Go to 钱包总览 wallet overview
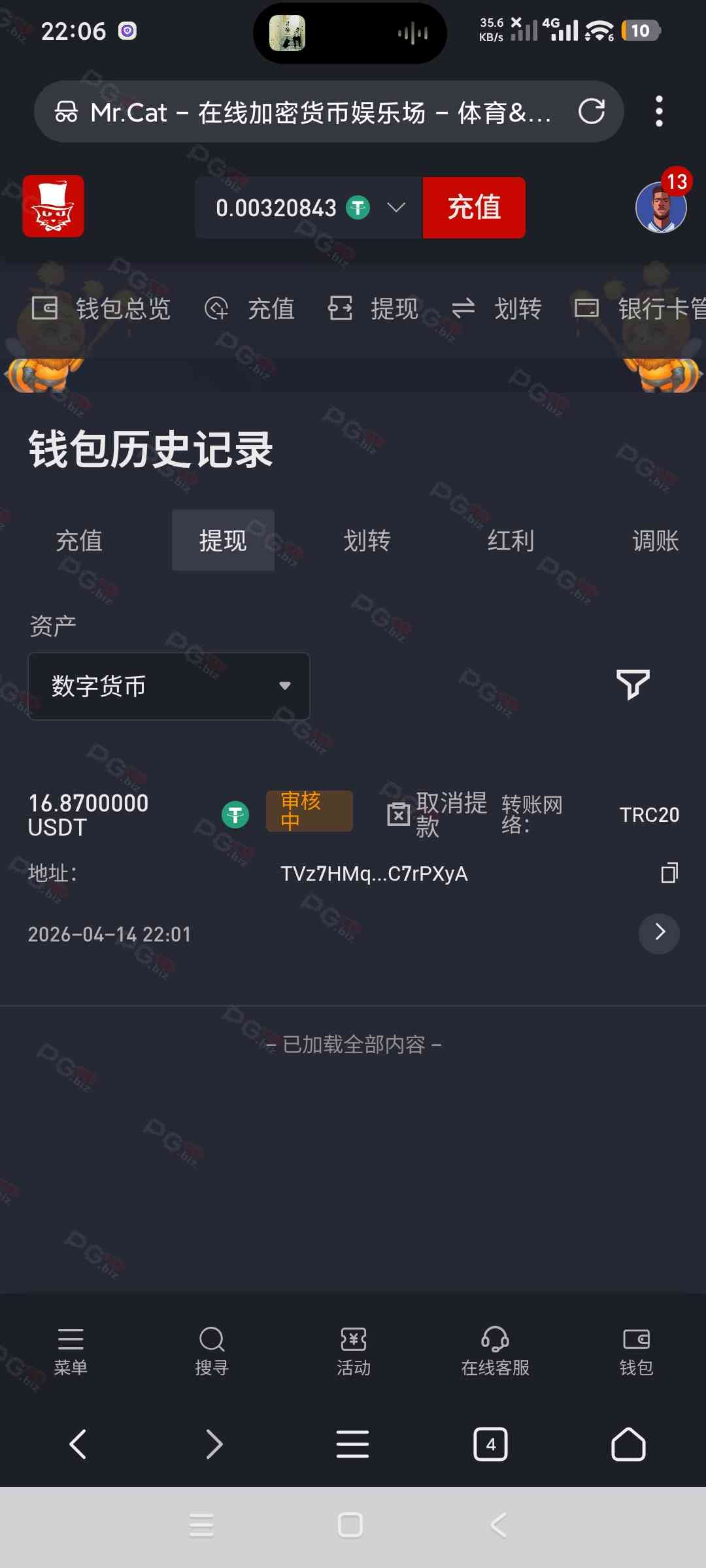Image resolution: width=706 pixels, height=1568 pixels. pos(102,308)
